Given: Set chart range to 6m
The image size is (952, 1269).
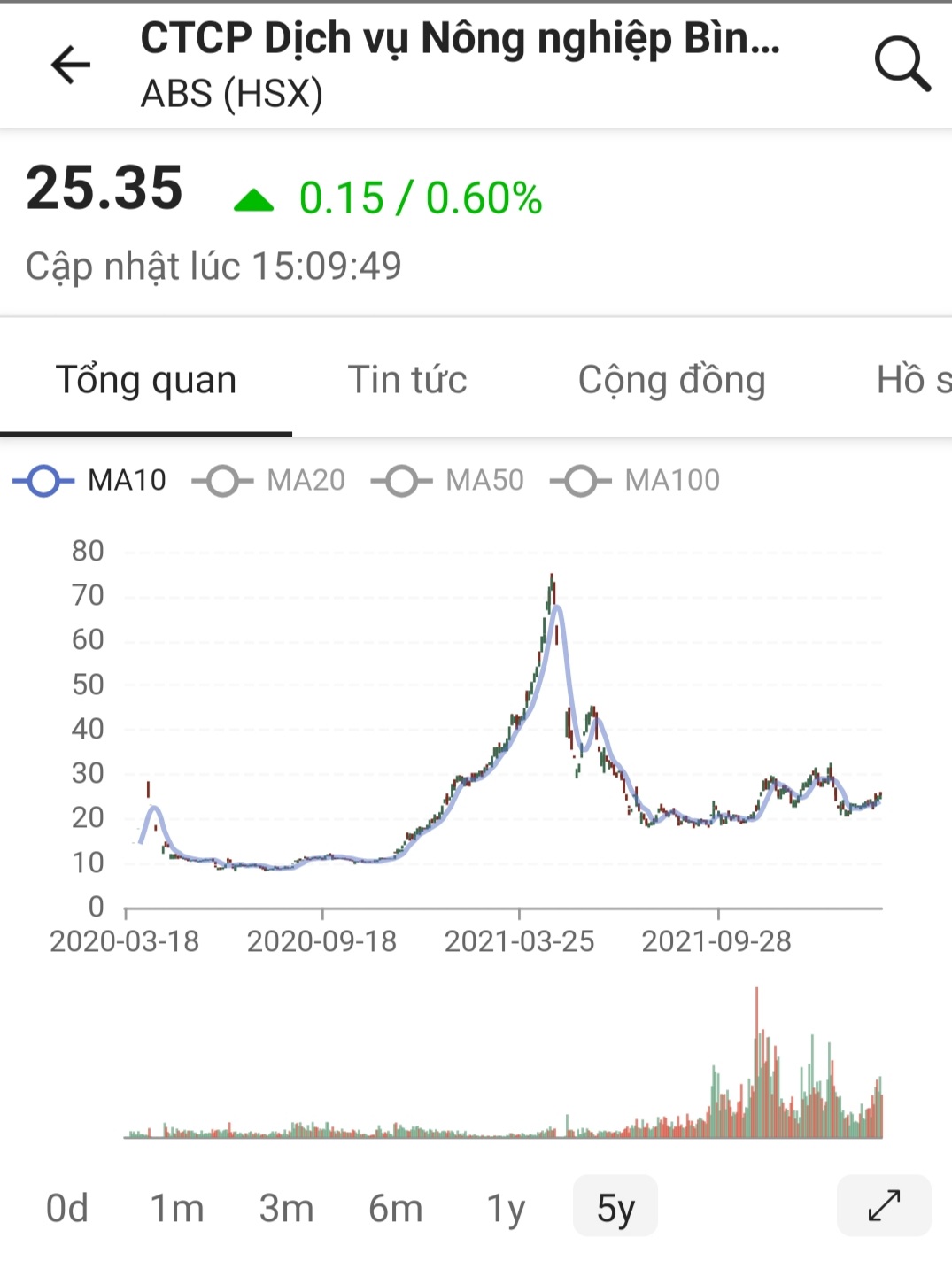Looking at the screenshot, I should point(396,1208).
